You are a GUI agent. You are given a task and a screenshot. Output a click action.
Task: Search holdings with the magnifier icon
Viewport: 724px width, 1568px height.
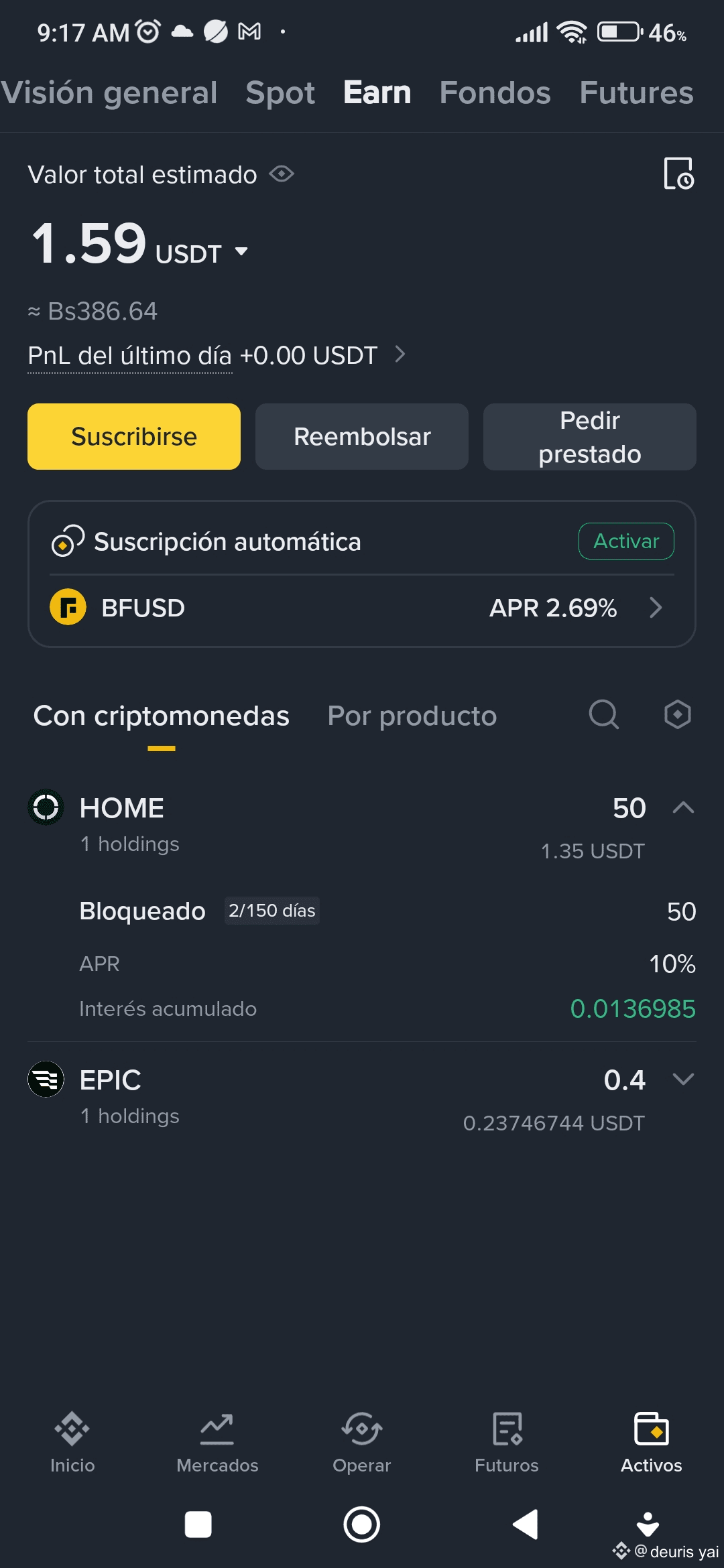[603, 714]
